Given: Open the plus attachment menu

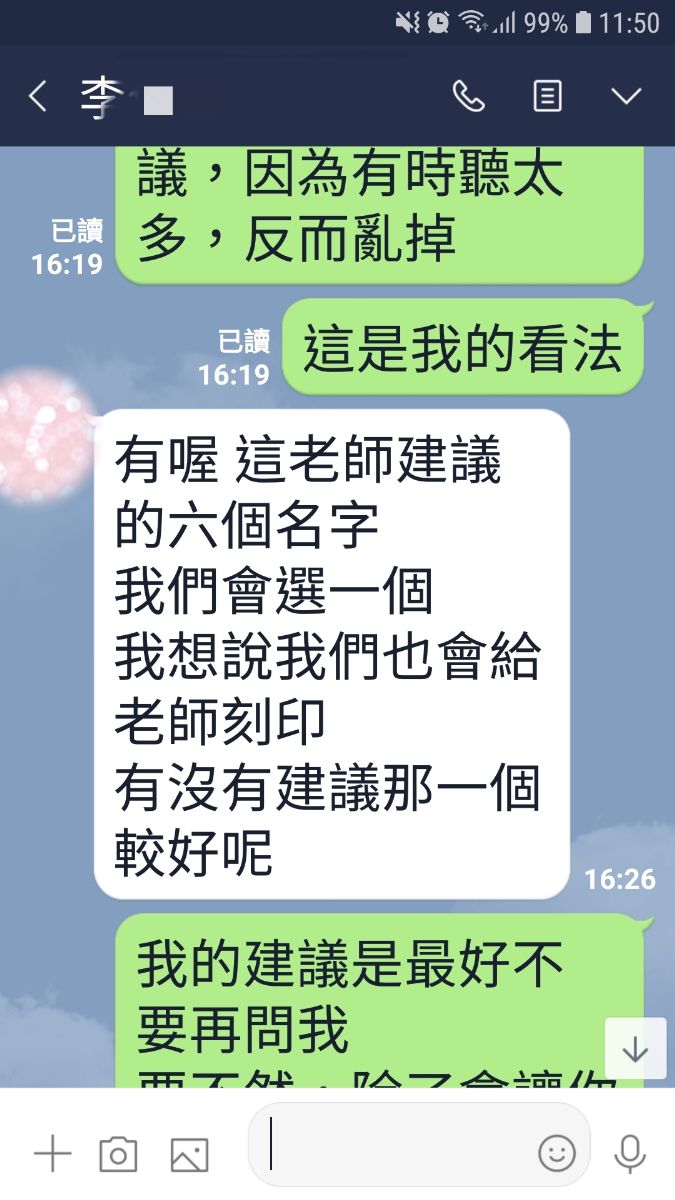Looking at the screenshot, I should pos(52,1154).
